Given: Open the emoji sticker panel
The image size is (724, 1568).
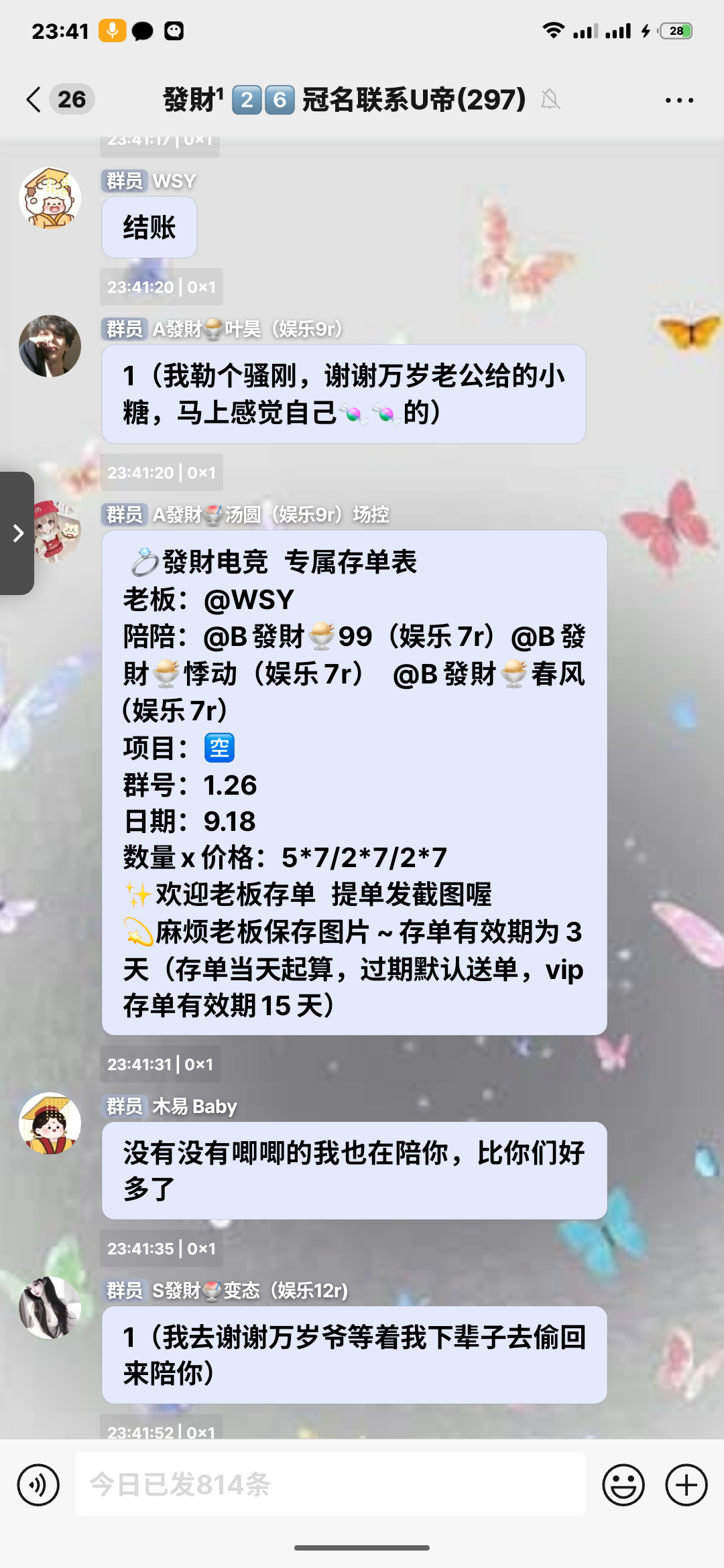Looking at the screenshot, I should coord(623,1486).
